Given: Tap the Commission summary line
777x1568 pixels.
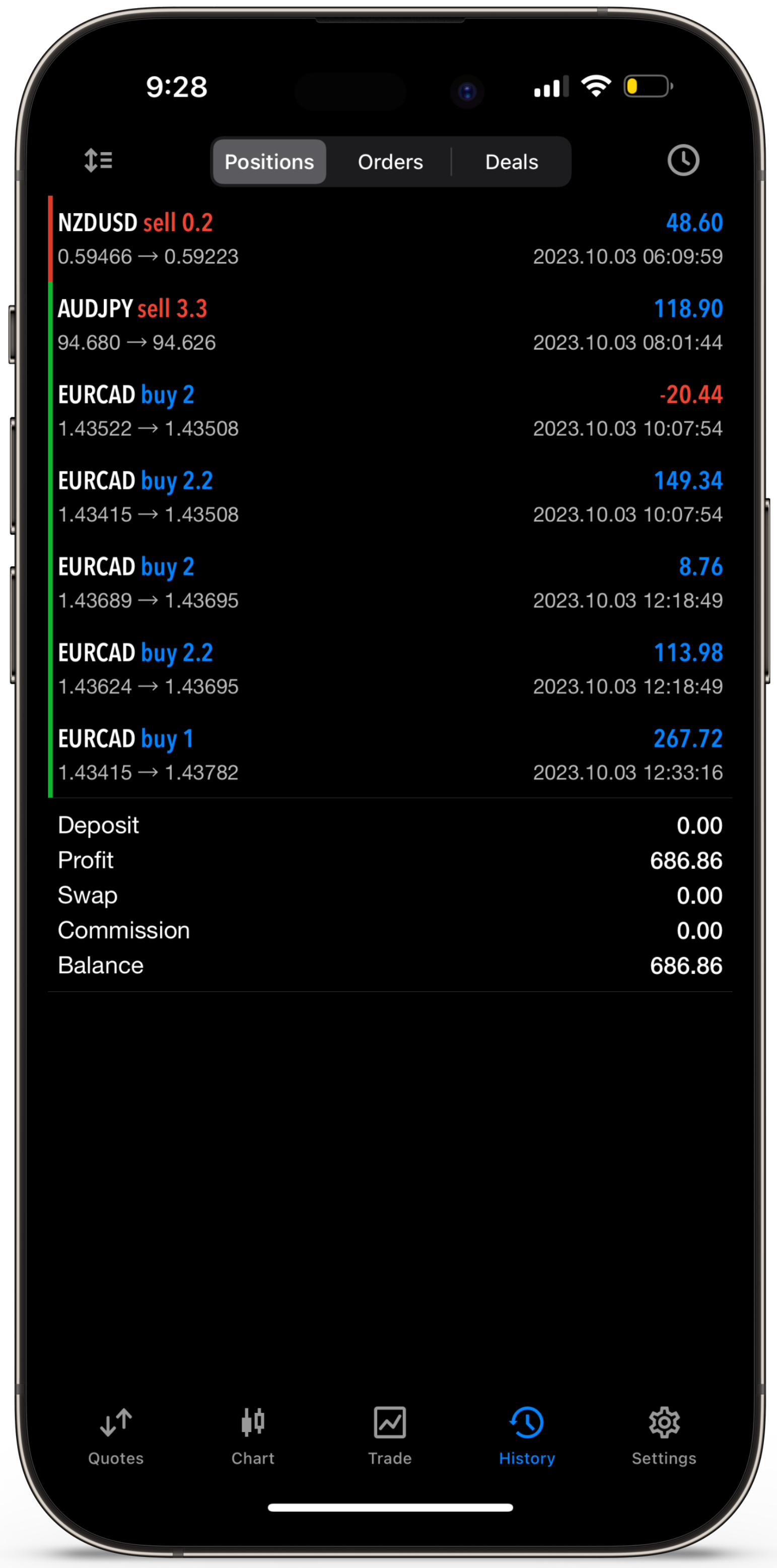Looking at the screenshot, I should pyautogui.click(x=389, y=930).
